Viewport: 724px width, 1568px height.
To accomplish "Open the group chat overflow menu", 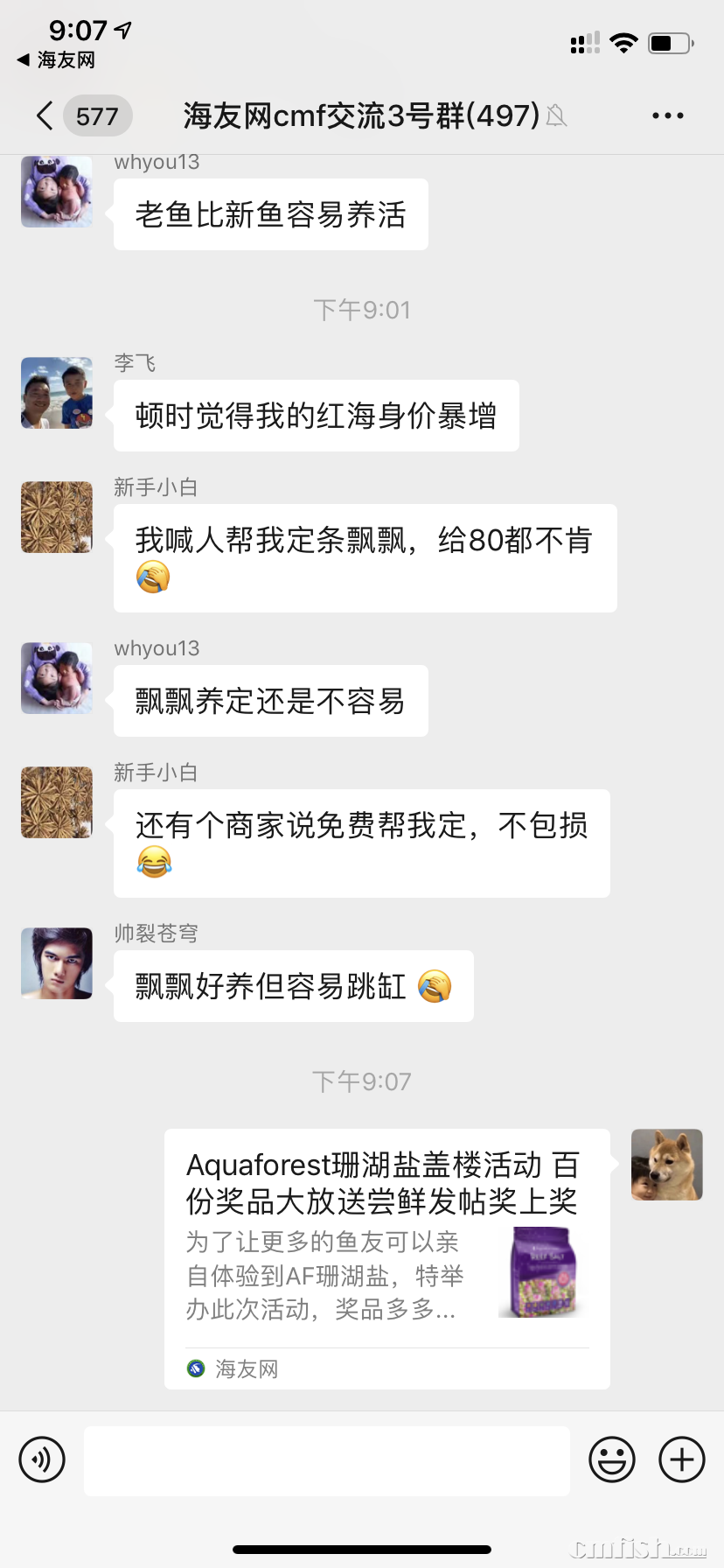I will point(667,115).
